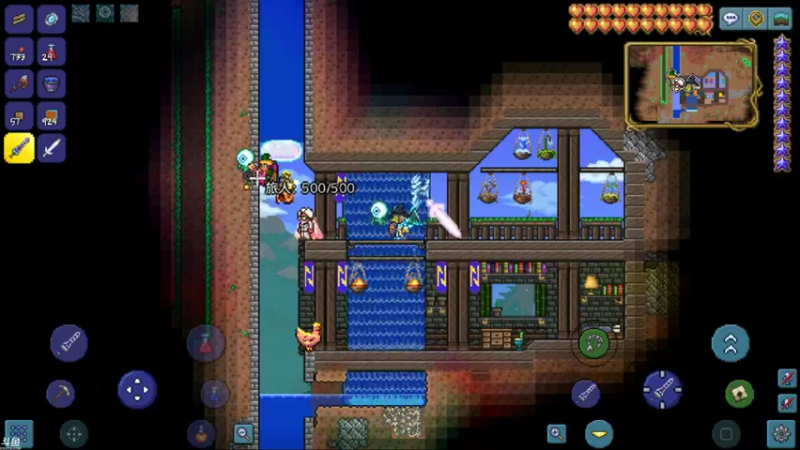Tap the movement d-pad joystick
800x450 pixels.
pyautogui.click(x=137, y=389)
